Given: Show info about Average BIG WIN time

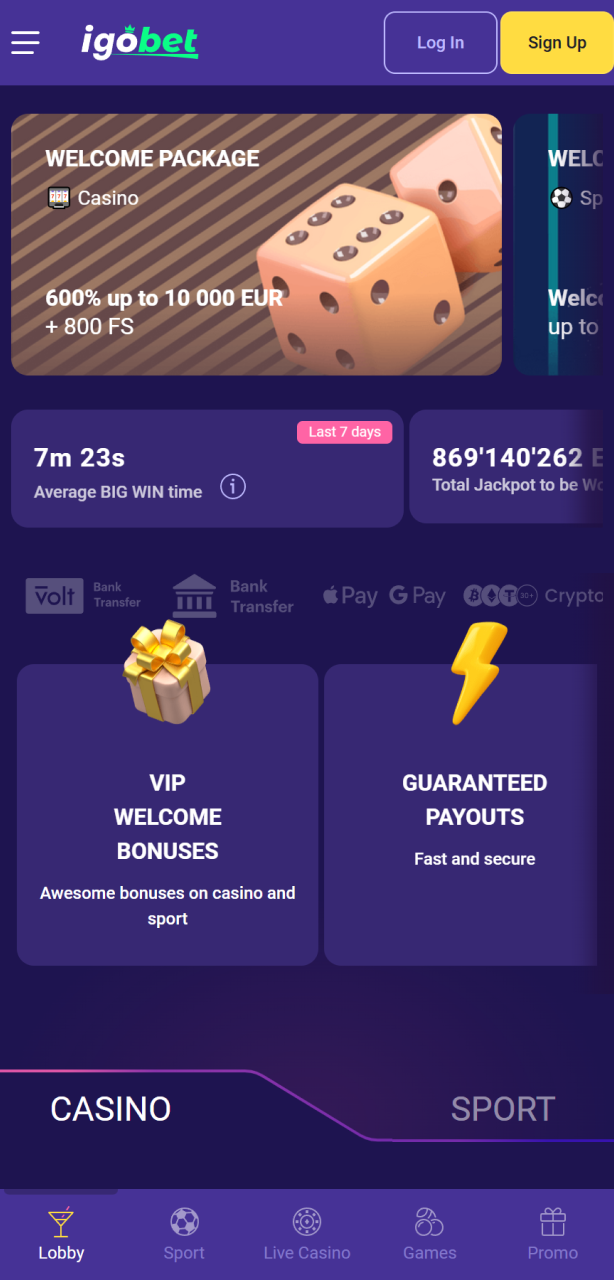Looking at the screenshot, I should (x=233, y=487).
